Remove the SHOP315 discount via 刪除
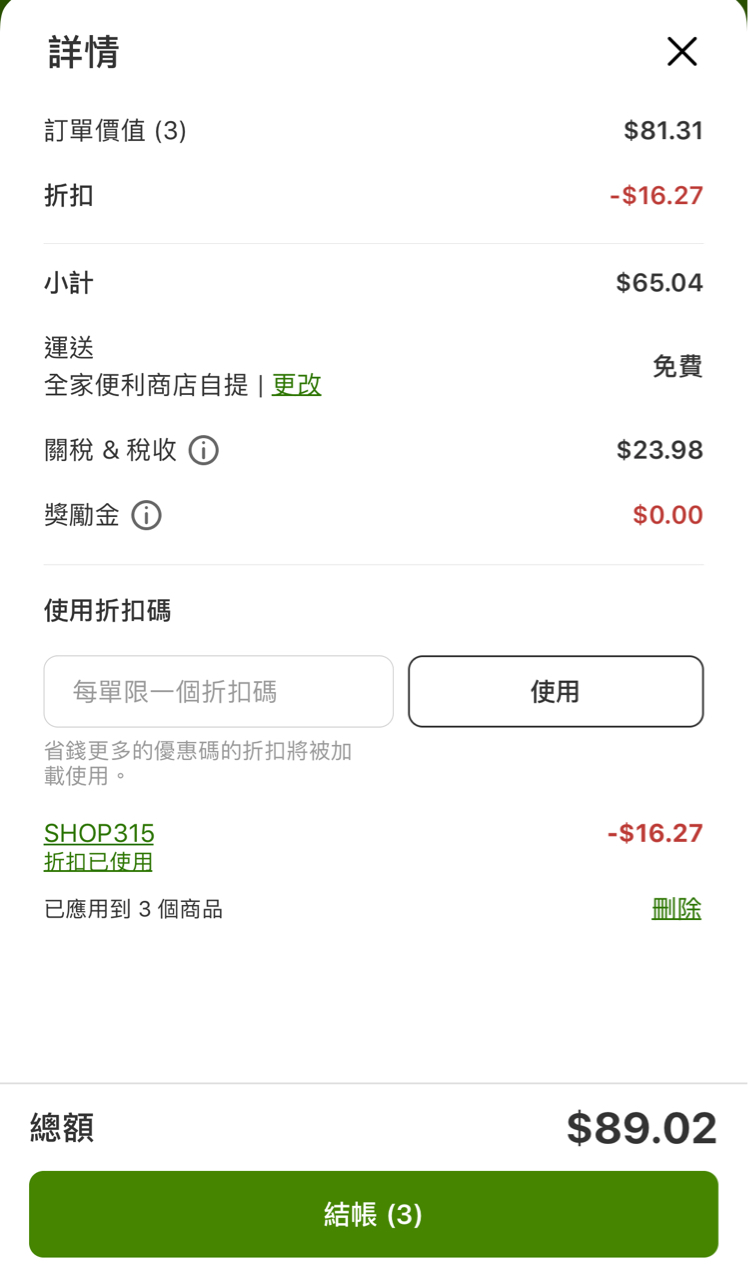Viewport: 748px width, 1280px height. pyautogui.click(x=676, y=909)
